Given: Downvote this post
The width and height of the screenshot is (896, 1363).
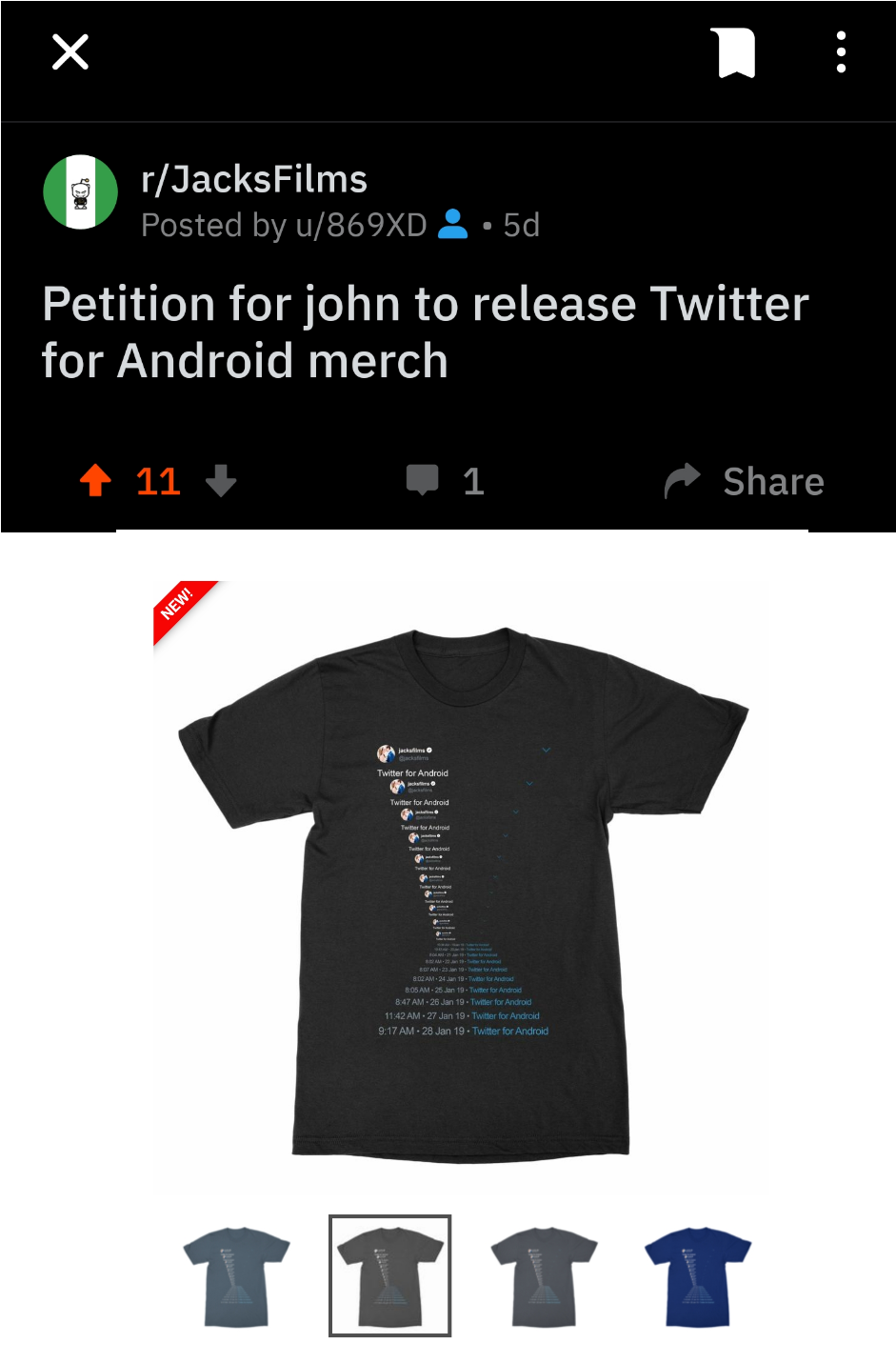Looking at the screenshot, I should 221,481.
